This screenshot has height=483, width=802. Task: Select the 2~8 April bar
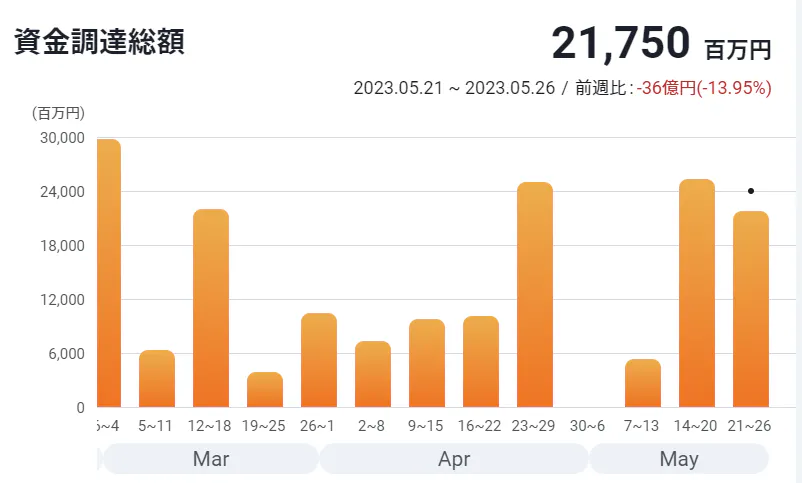(x=373, y=375)
